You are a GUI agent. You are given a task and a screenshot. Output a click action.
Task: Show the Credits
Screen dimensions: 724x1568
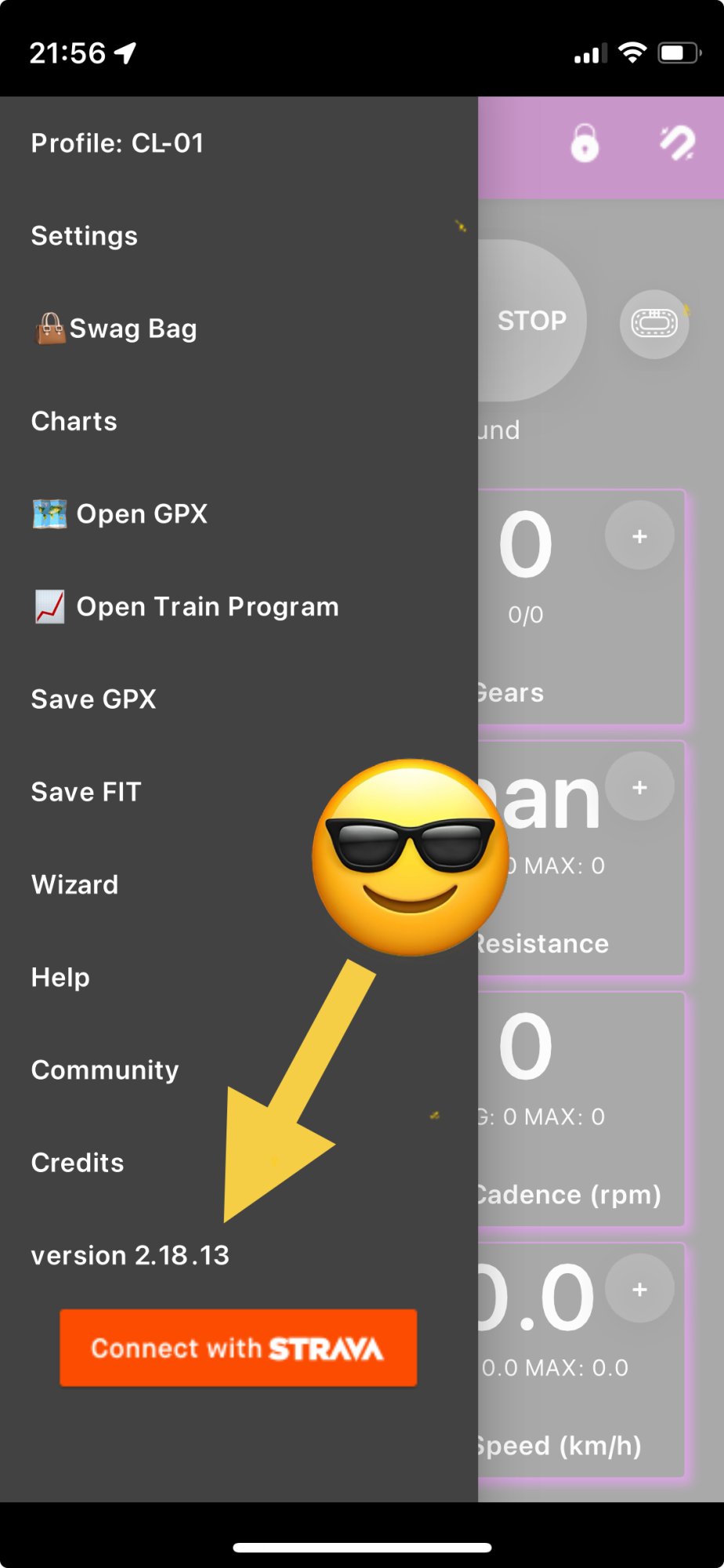click(x=78, y=1163)
